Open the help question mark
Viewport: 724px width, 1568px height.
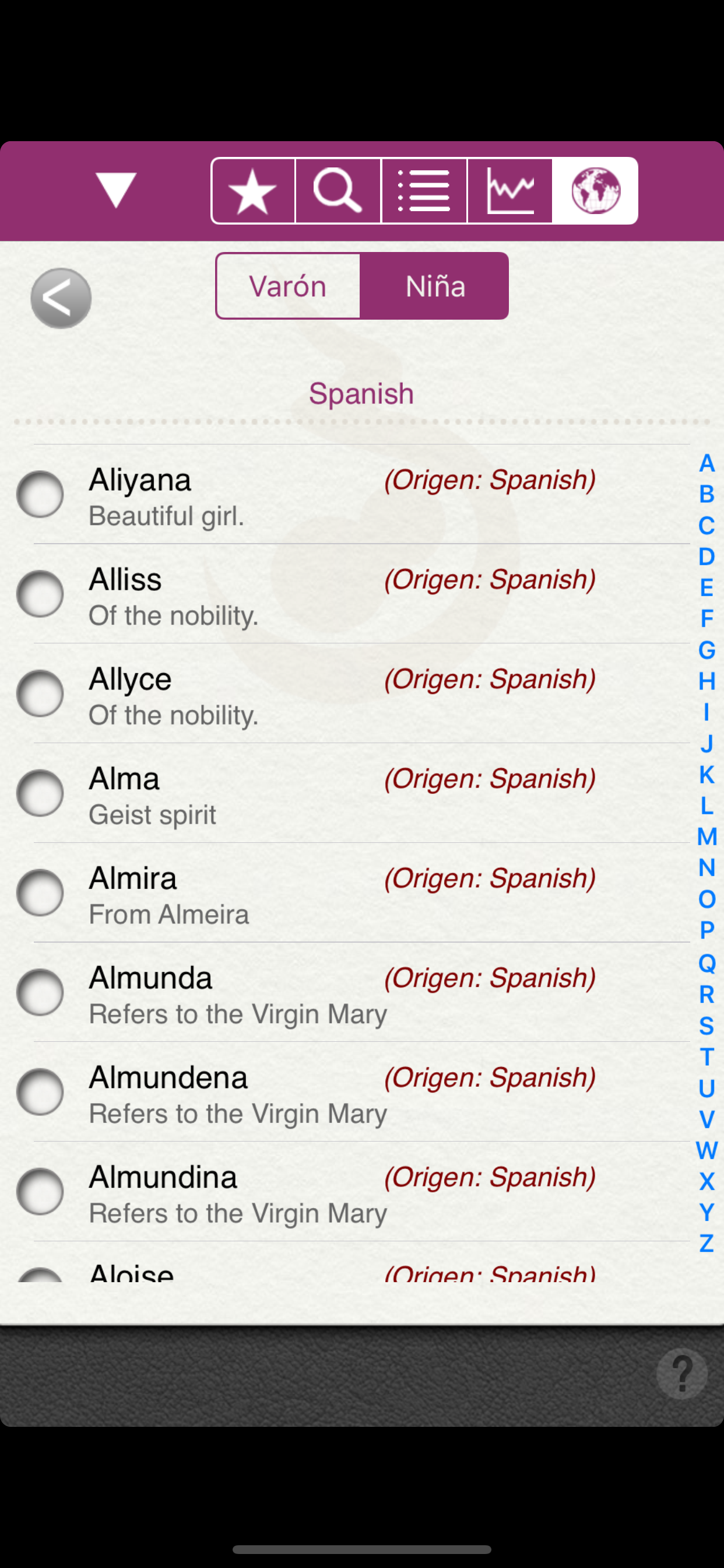click(x=681, y=1374)
